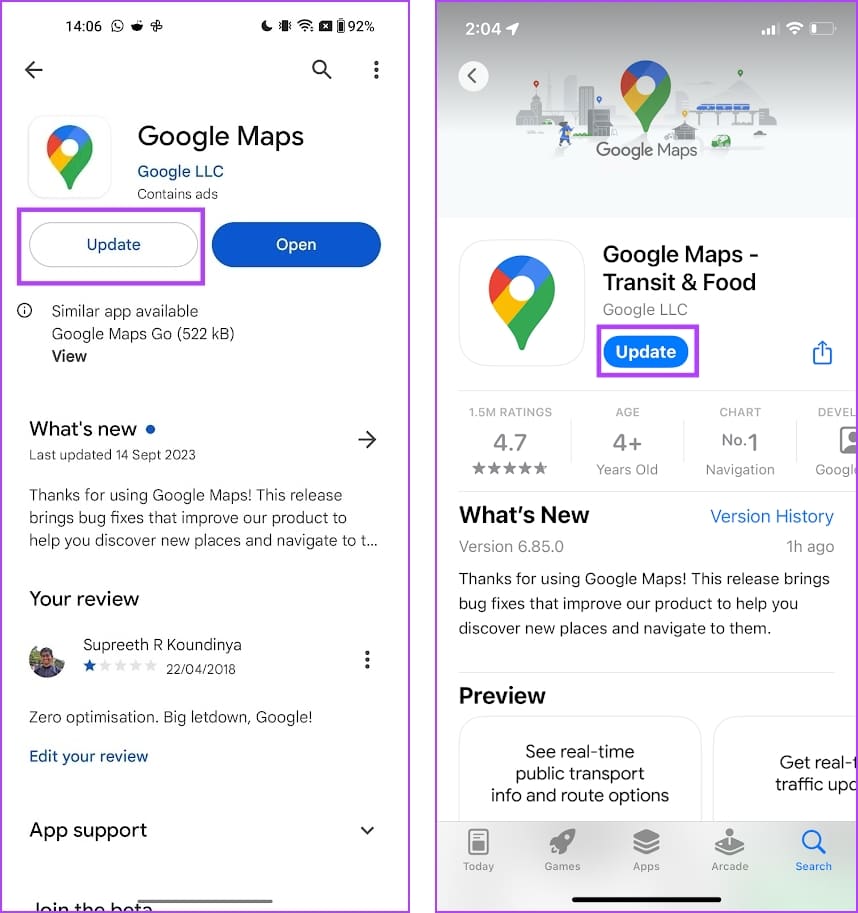
Task: Open search in the Play Store
Action: [x=321, y=69]
